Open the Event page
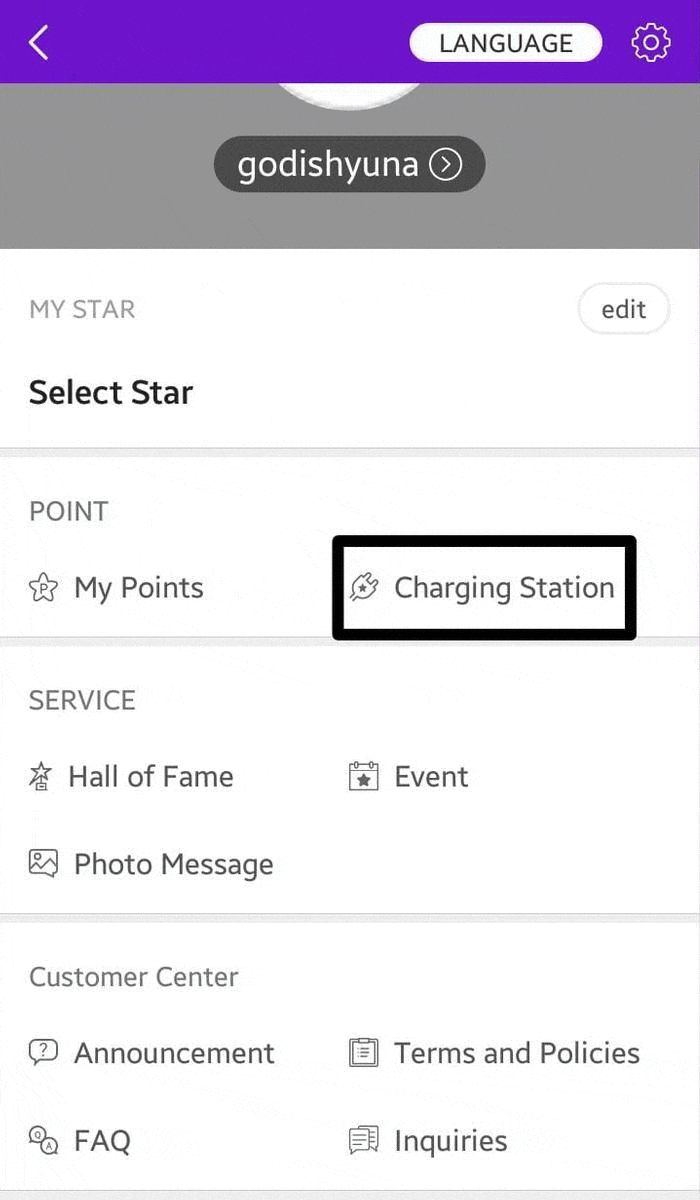 (x=409, y=777)
